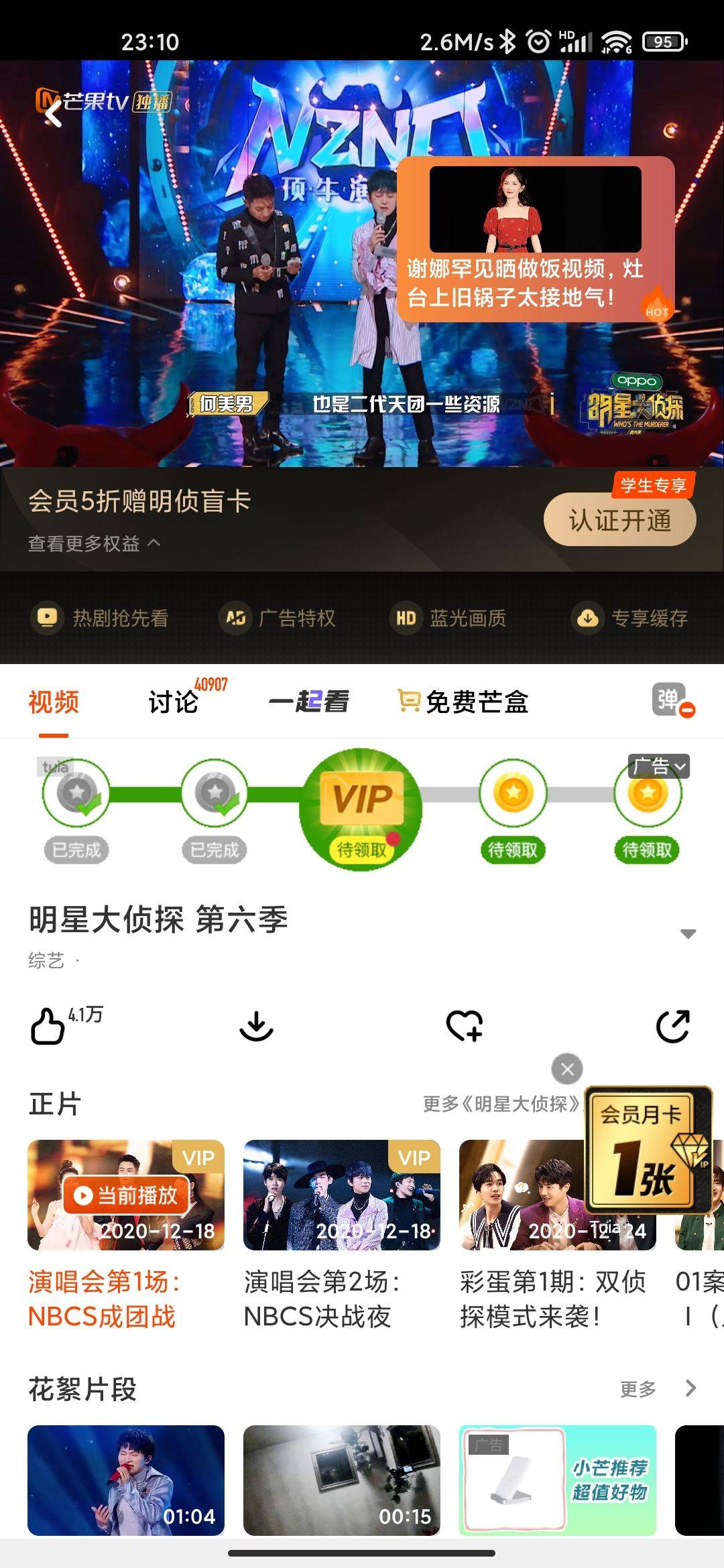Image resolution: width=724 pixels, height=1568 pixels.
Task: Open the 广告 dropdown on the reward banner
Action: [658, 766]
